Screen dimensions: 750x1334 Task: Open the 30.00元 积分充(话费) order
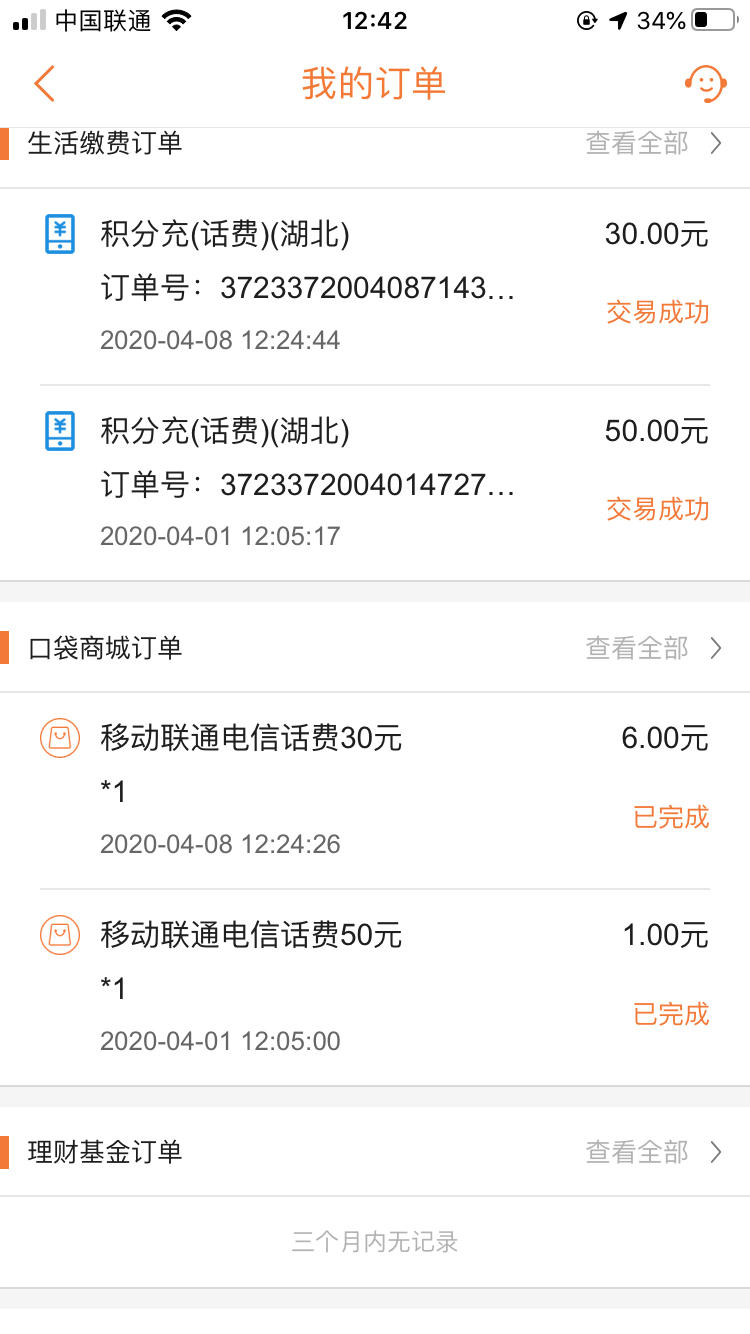click(x=375, y=287)
